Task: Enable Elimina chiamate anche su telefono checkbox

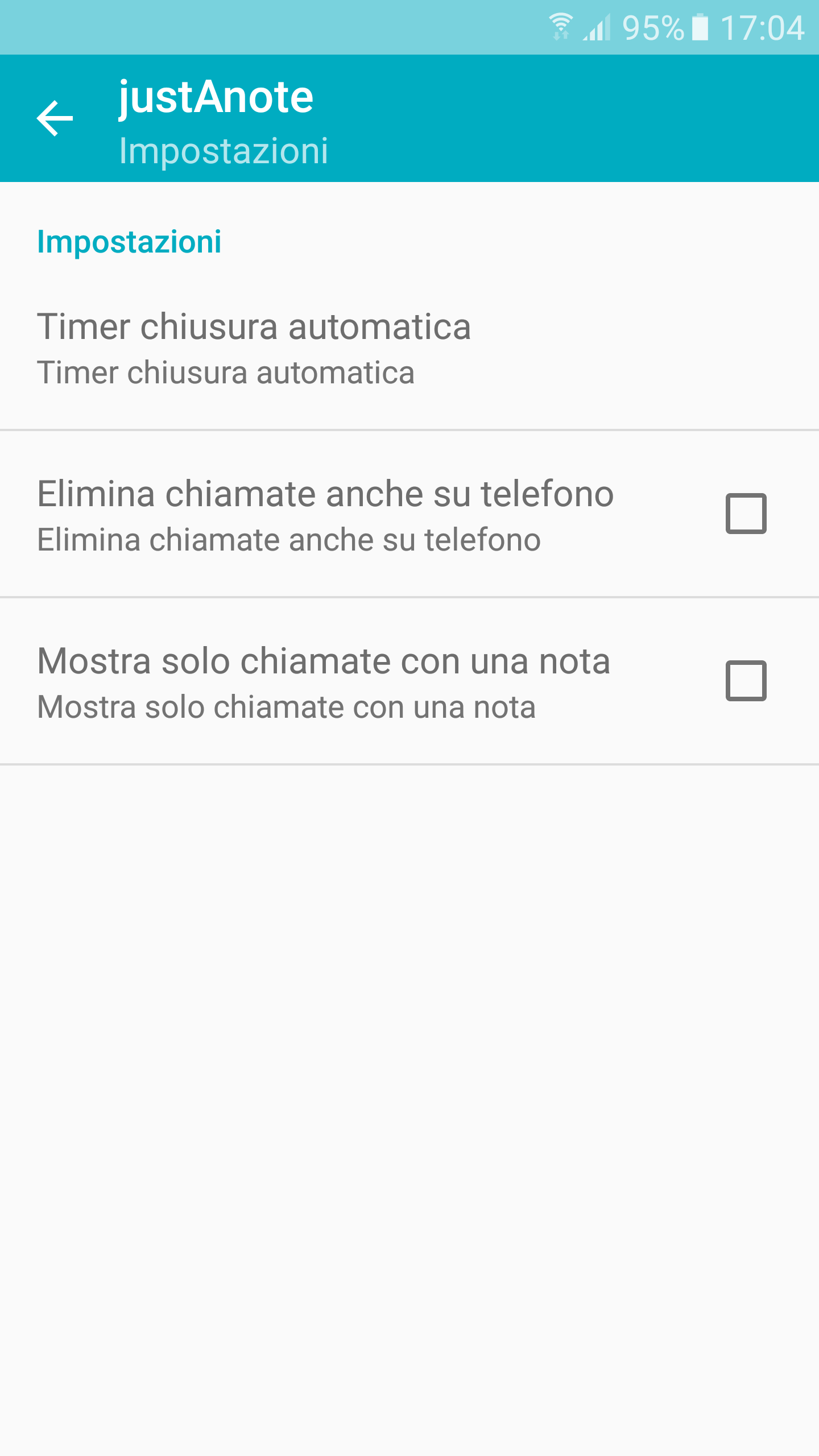Action: (x=746, y=514)
